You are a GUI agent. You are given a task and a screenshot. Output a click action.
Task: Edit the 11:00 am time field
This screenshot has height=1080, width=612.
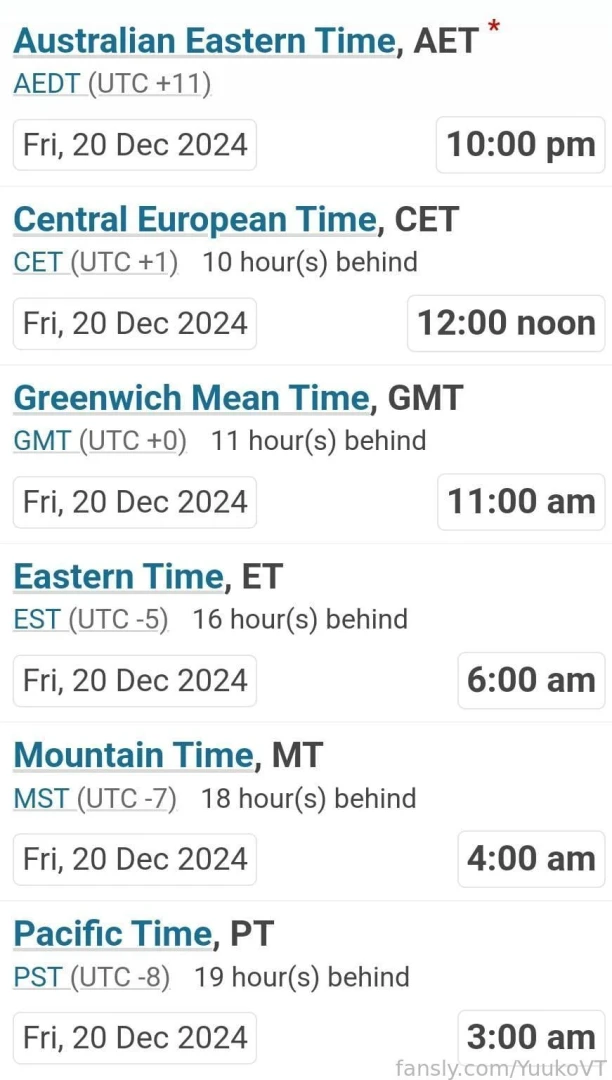point(520,502)
